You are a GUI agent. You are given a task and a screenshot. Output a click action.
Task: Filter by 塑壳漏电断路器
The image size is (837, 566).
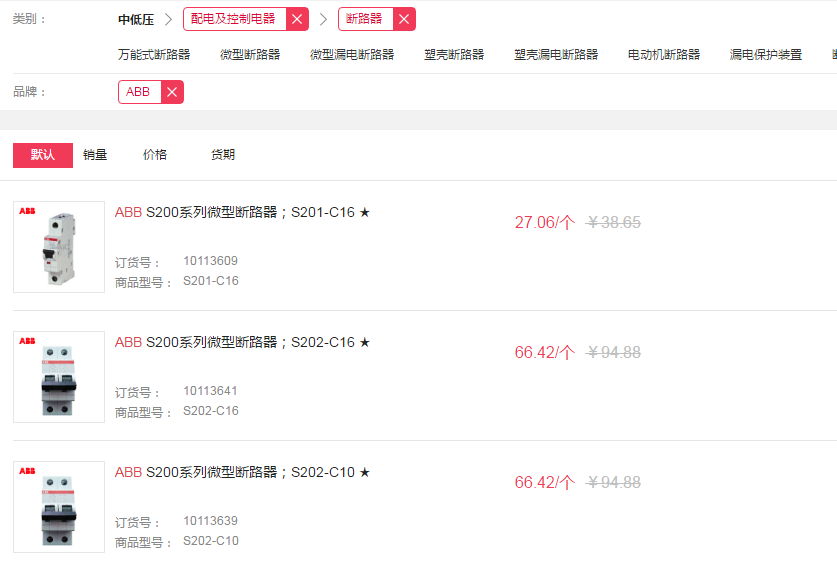pos(556,55)
